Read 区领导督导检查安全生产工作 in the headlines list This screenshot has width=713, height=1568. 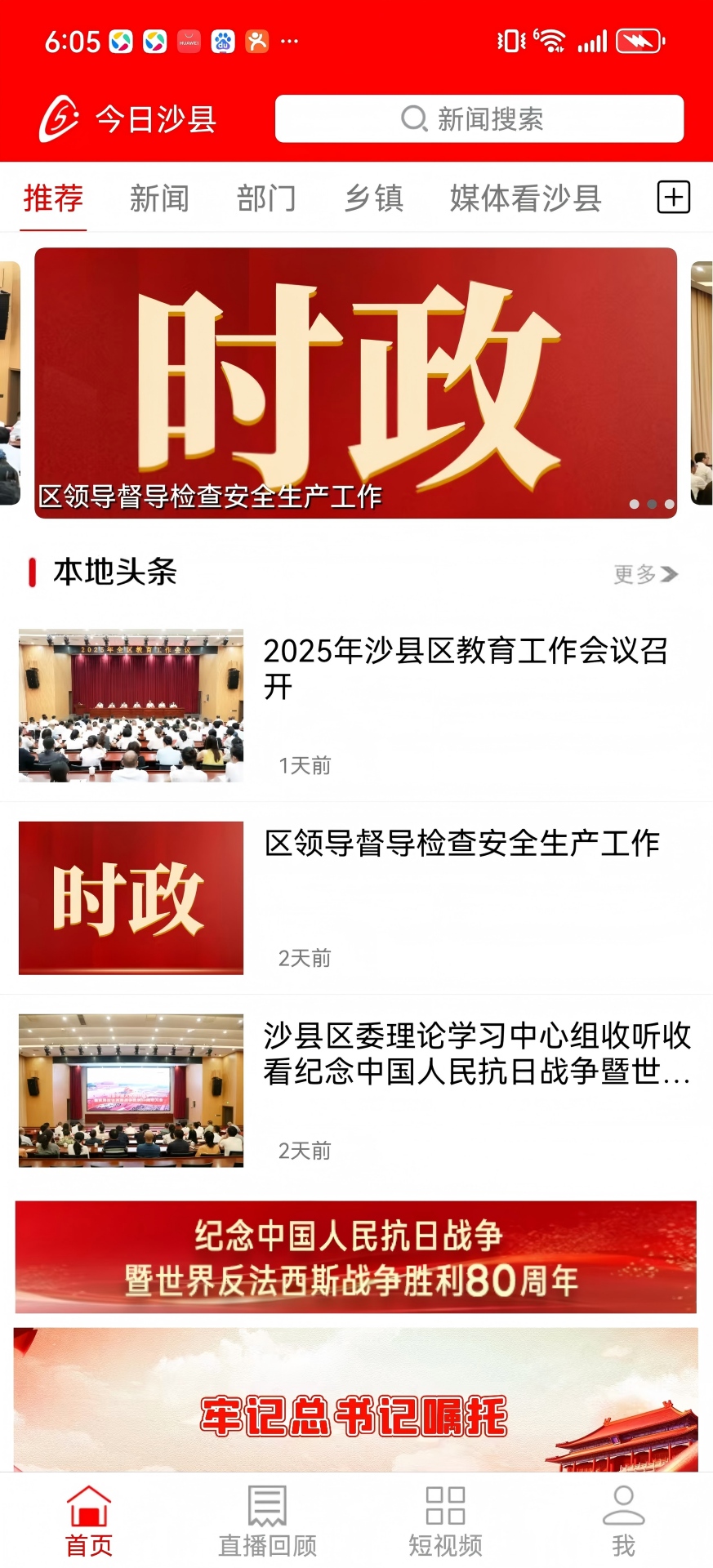(461, 844)
